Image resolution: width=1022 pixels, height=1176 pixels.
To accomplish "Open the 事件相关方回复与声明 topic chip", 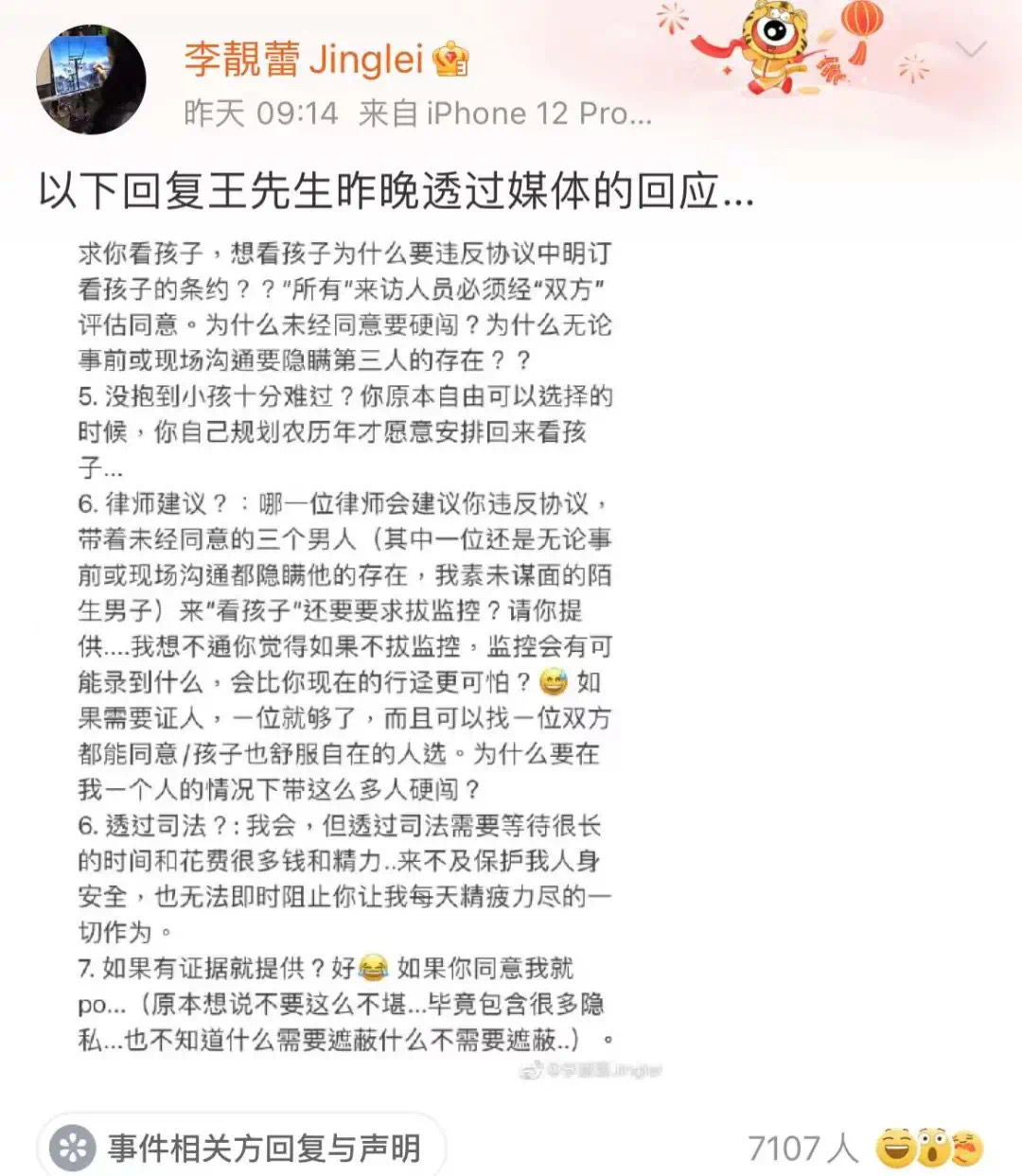I will click(243, 1148).
